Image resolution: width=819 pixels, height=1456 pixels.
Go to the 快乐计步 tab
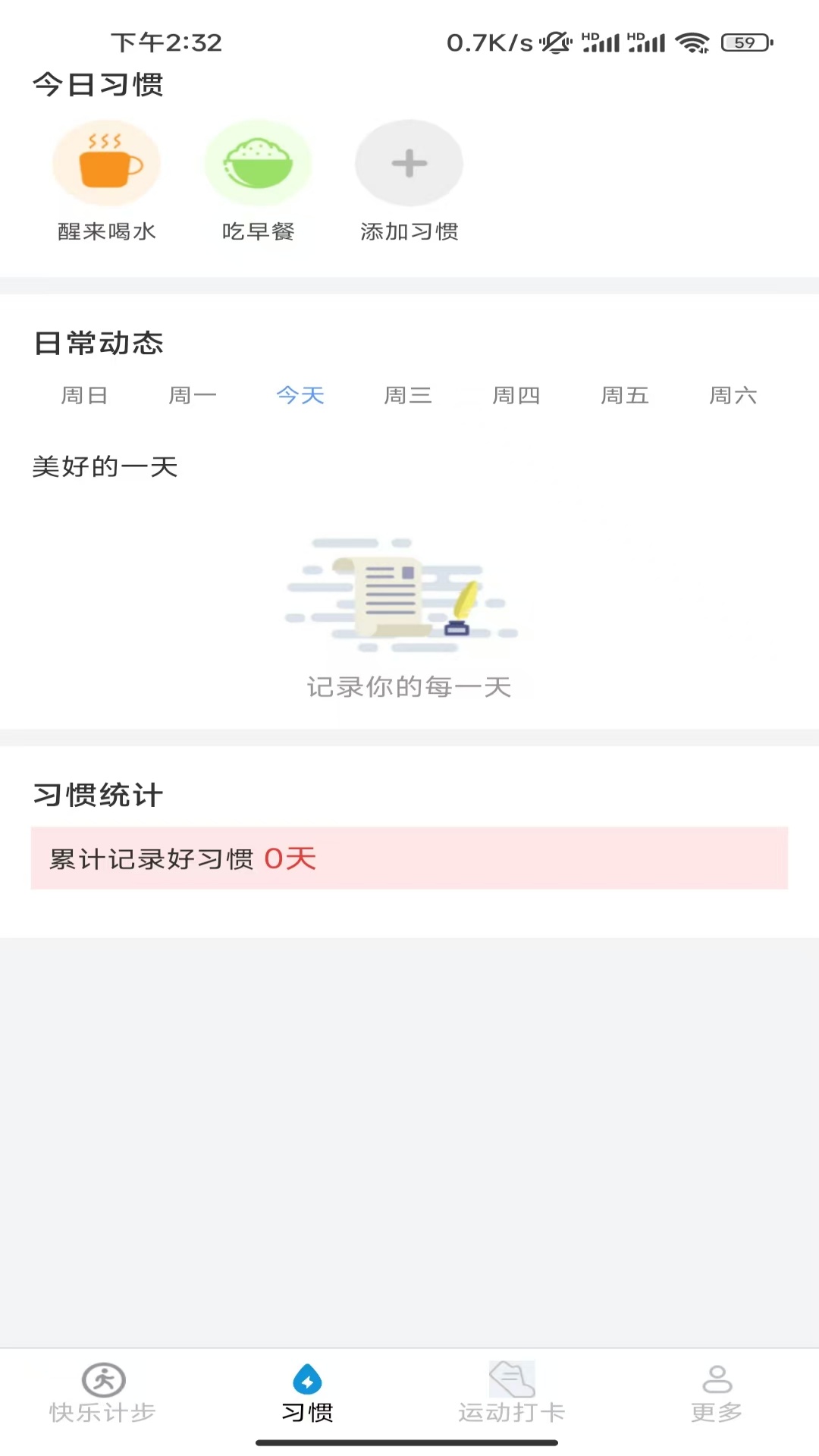[102, 1394]
